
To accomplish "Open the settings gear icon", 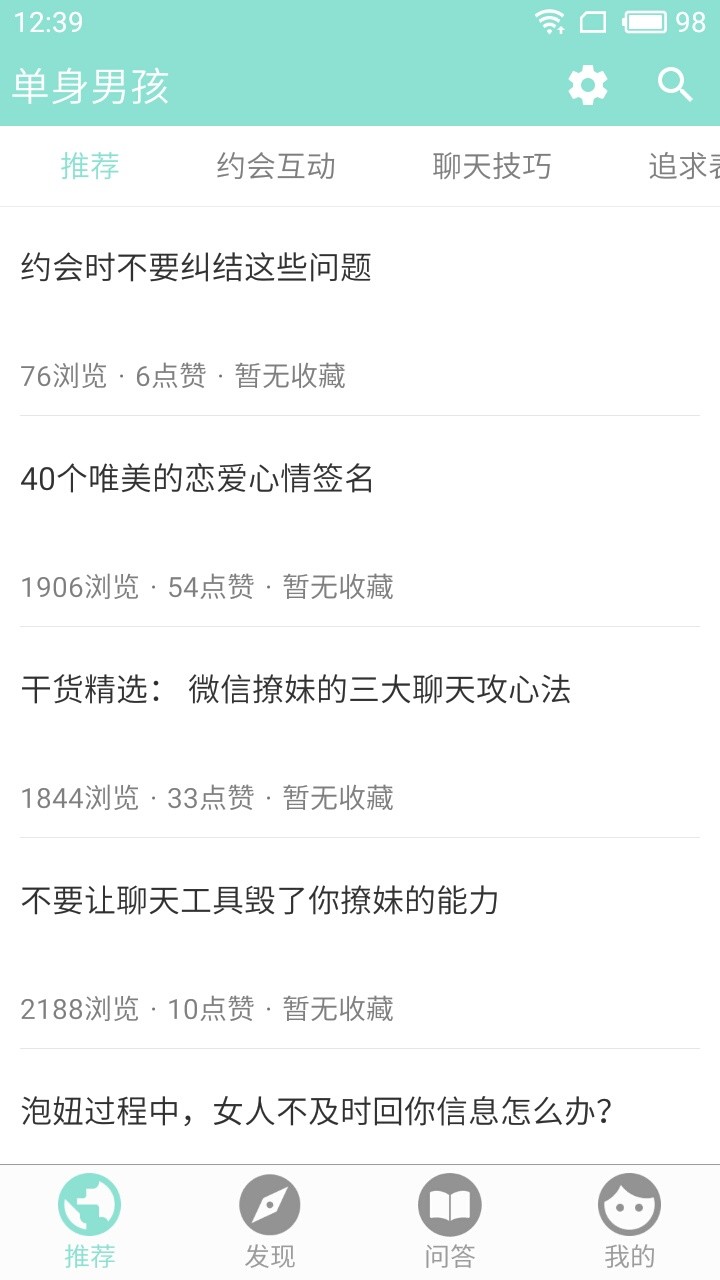I will [588, 86].
